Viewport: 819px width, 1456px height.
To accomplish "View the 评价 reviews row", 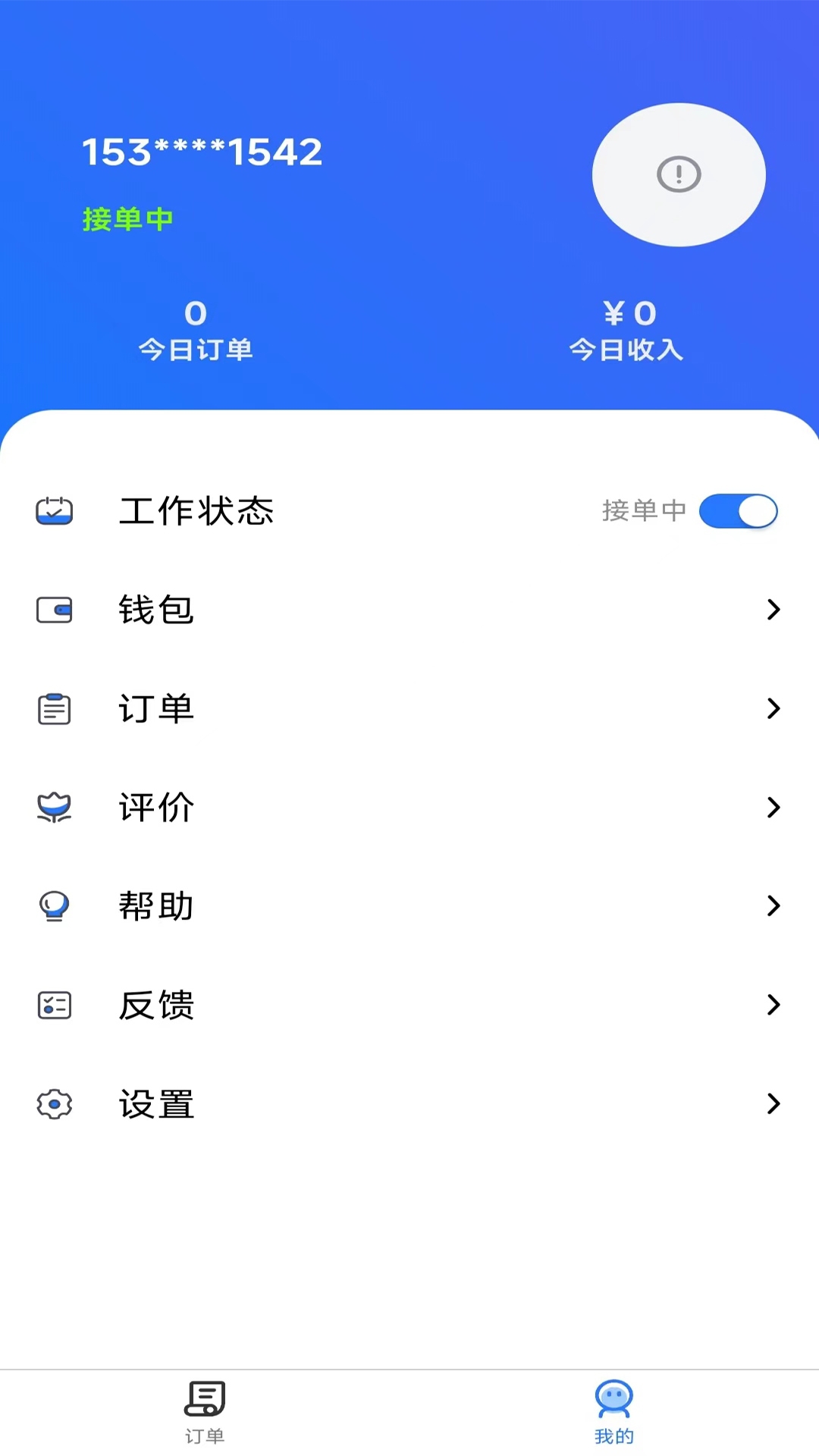I will click(409, 807).
